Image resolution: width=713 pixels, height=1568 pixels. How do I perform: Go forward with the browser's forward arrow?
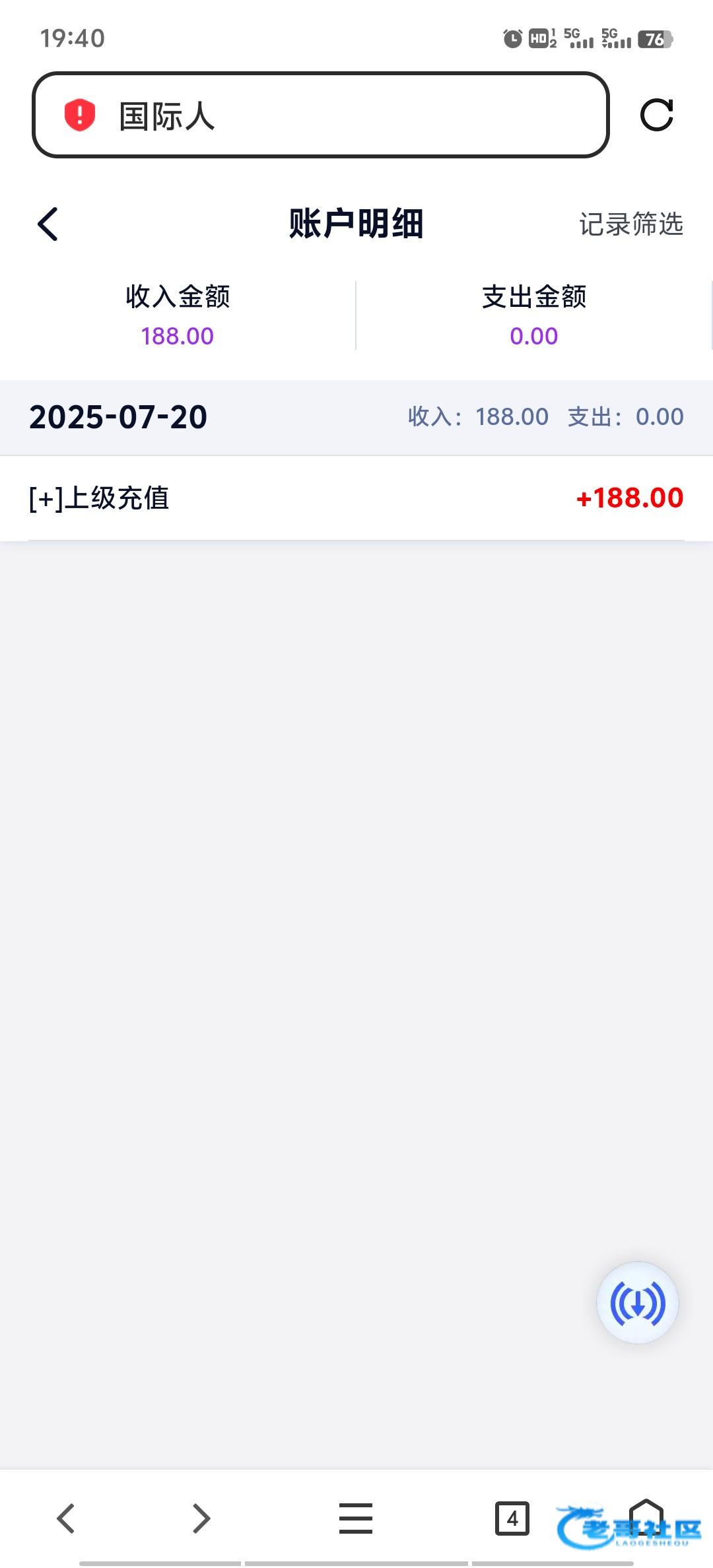point(201,1519)
